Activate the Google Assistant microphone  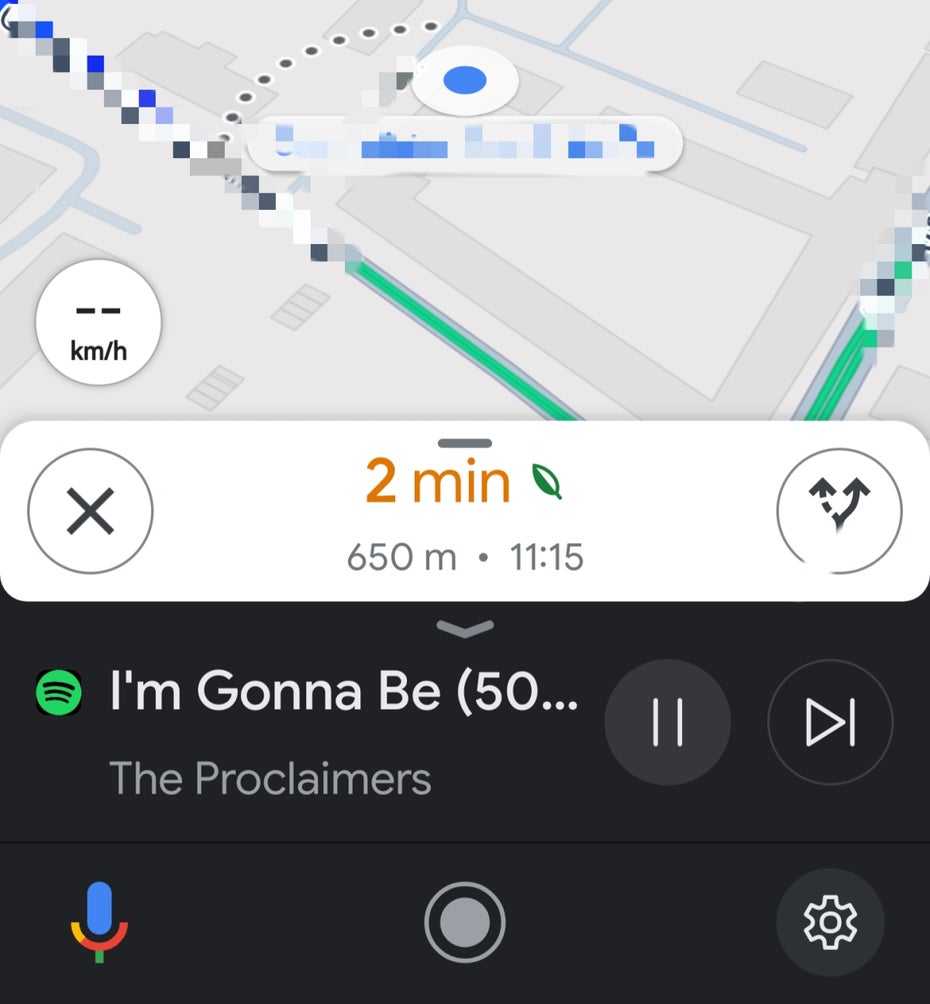99,921
